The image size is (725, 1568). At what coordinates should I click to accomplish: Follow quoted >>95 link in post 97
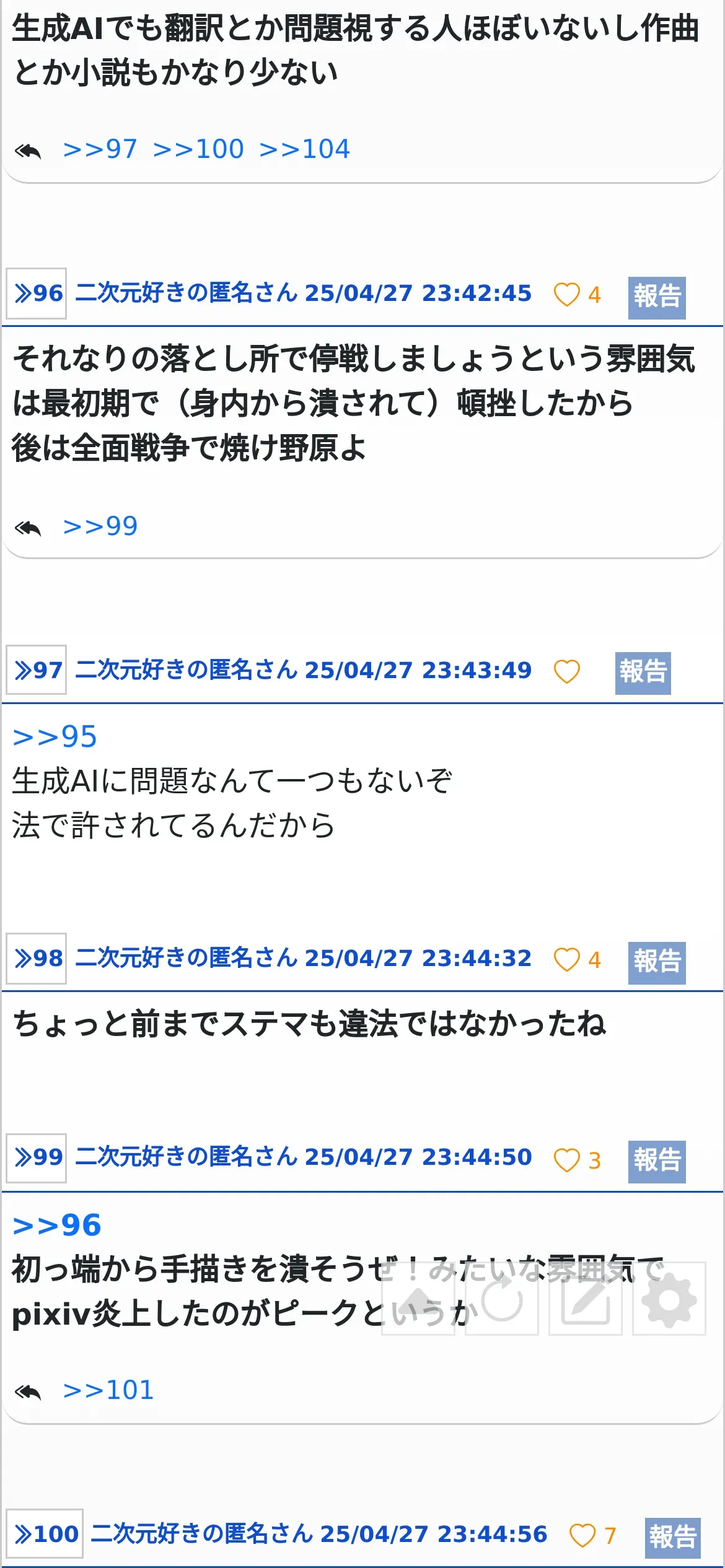click(x=55, y=737)
